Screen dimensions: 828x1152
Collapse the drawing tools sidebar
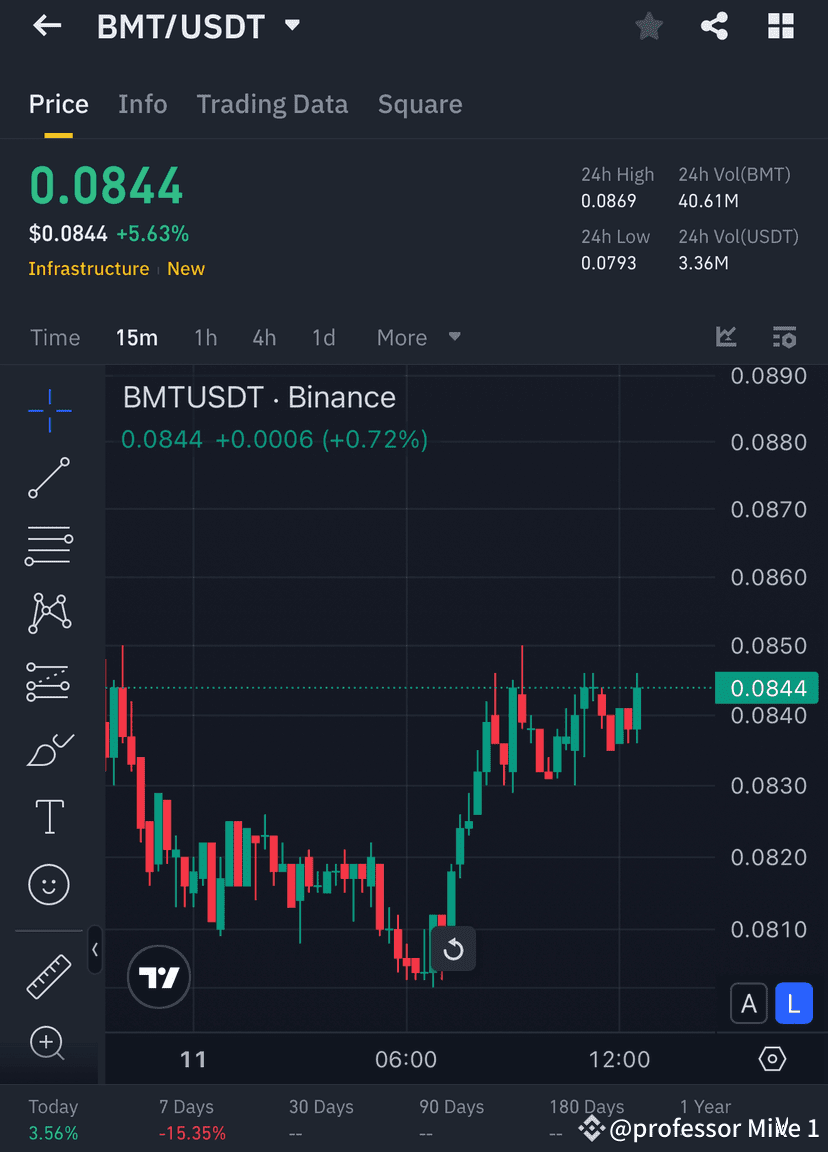click(95, 950)
